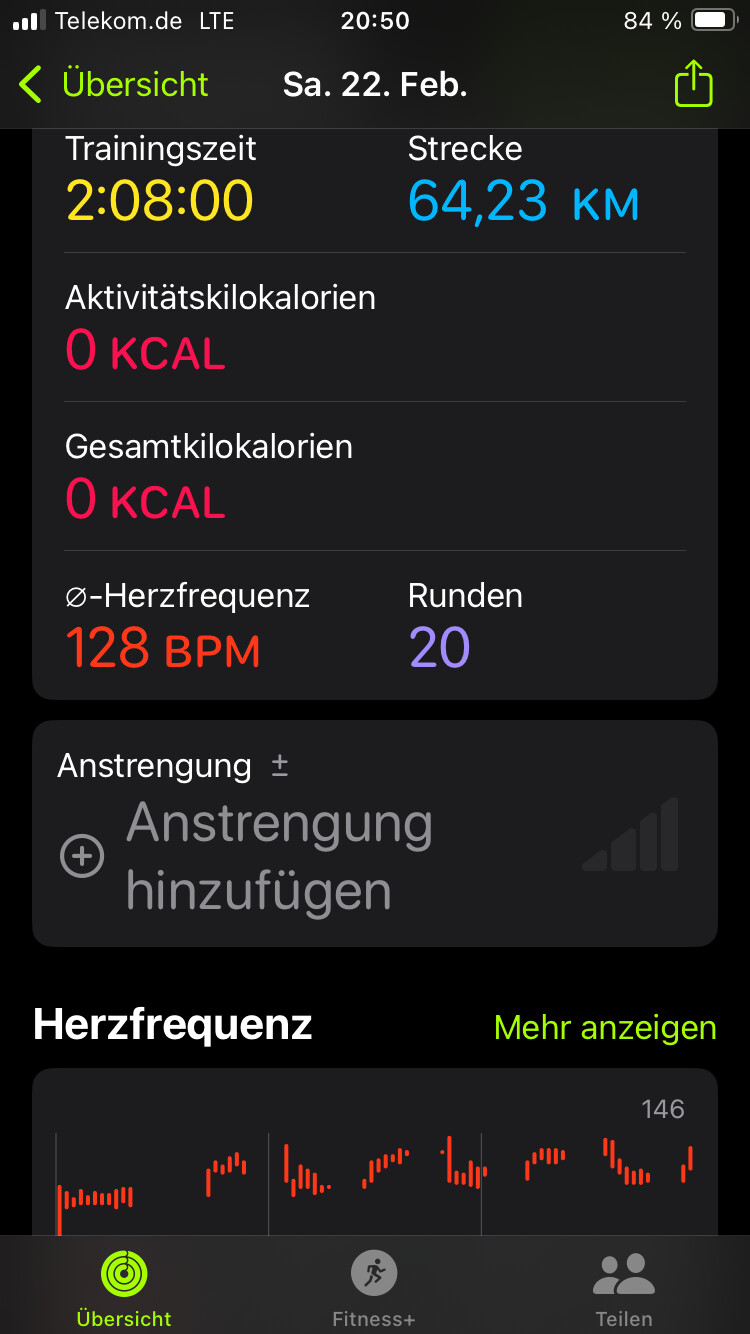The image size is (750, 1334).
Task: Share this workout summary
Action: [693, 84]
